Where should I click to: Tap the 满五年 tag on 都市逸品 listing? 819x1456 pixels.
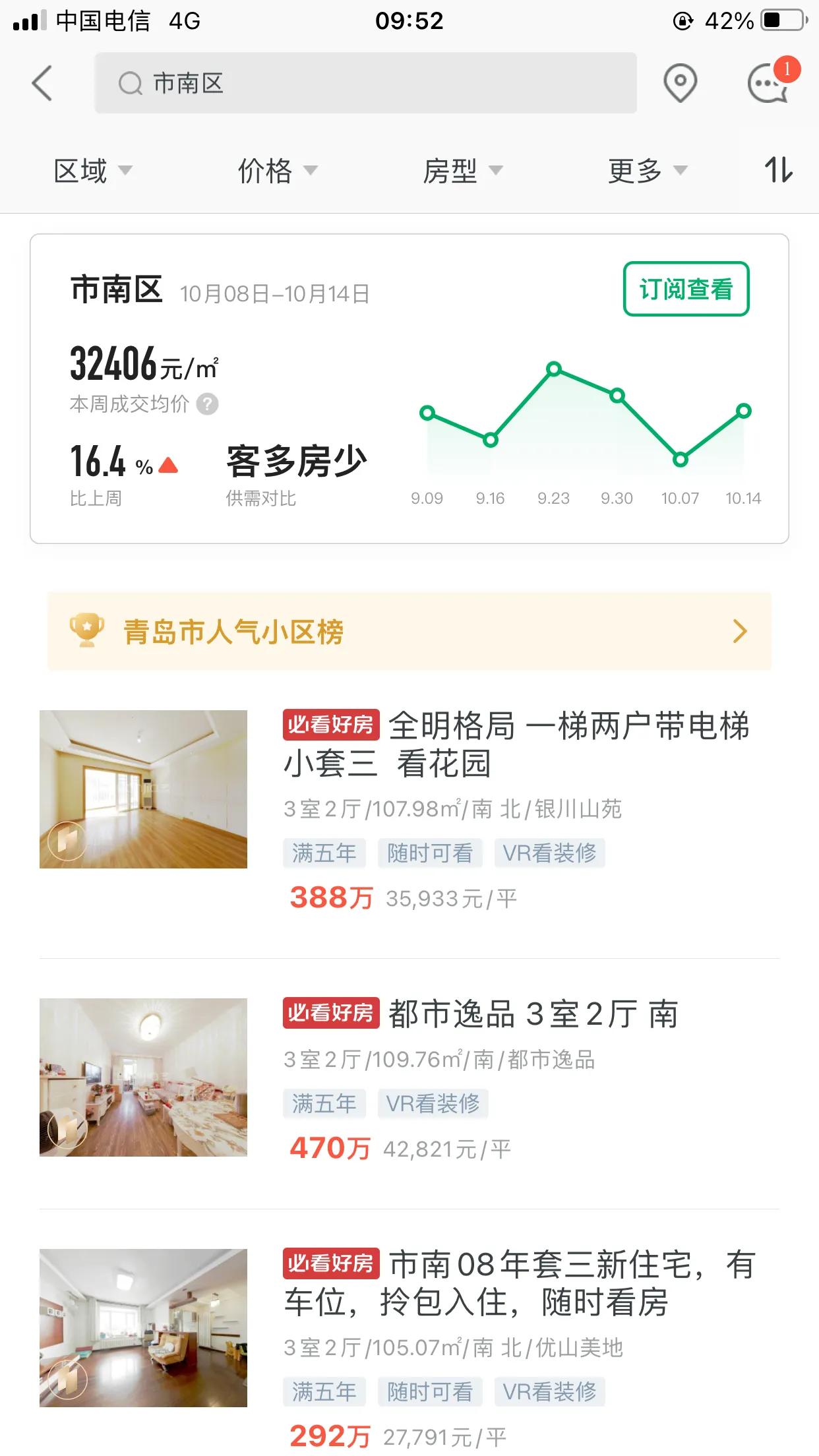[x=324, y=1103]
